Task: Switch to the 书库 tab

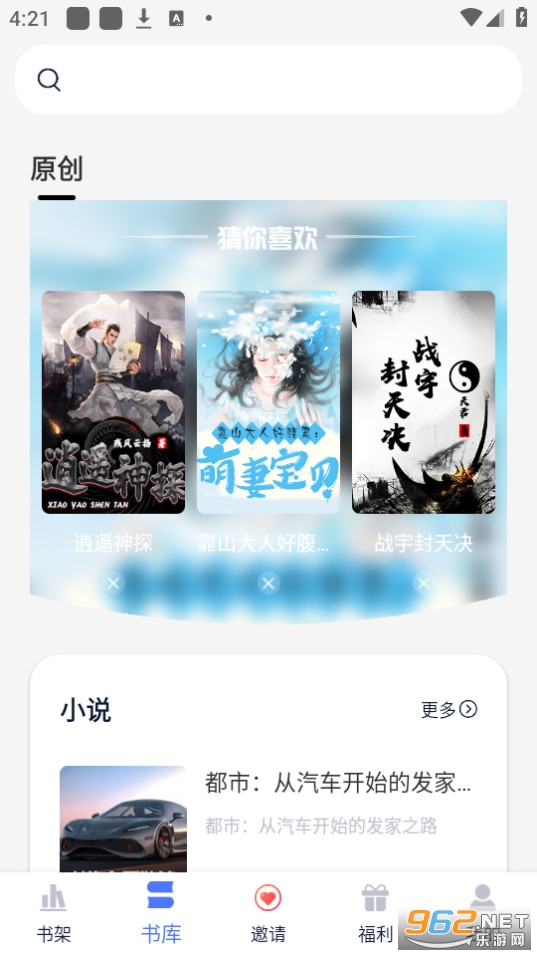Action: click(x=161, y=913)
